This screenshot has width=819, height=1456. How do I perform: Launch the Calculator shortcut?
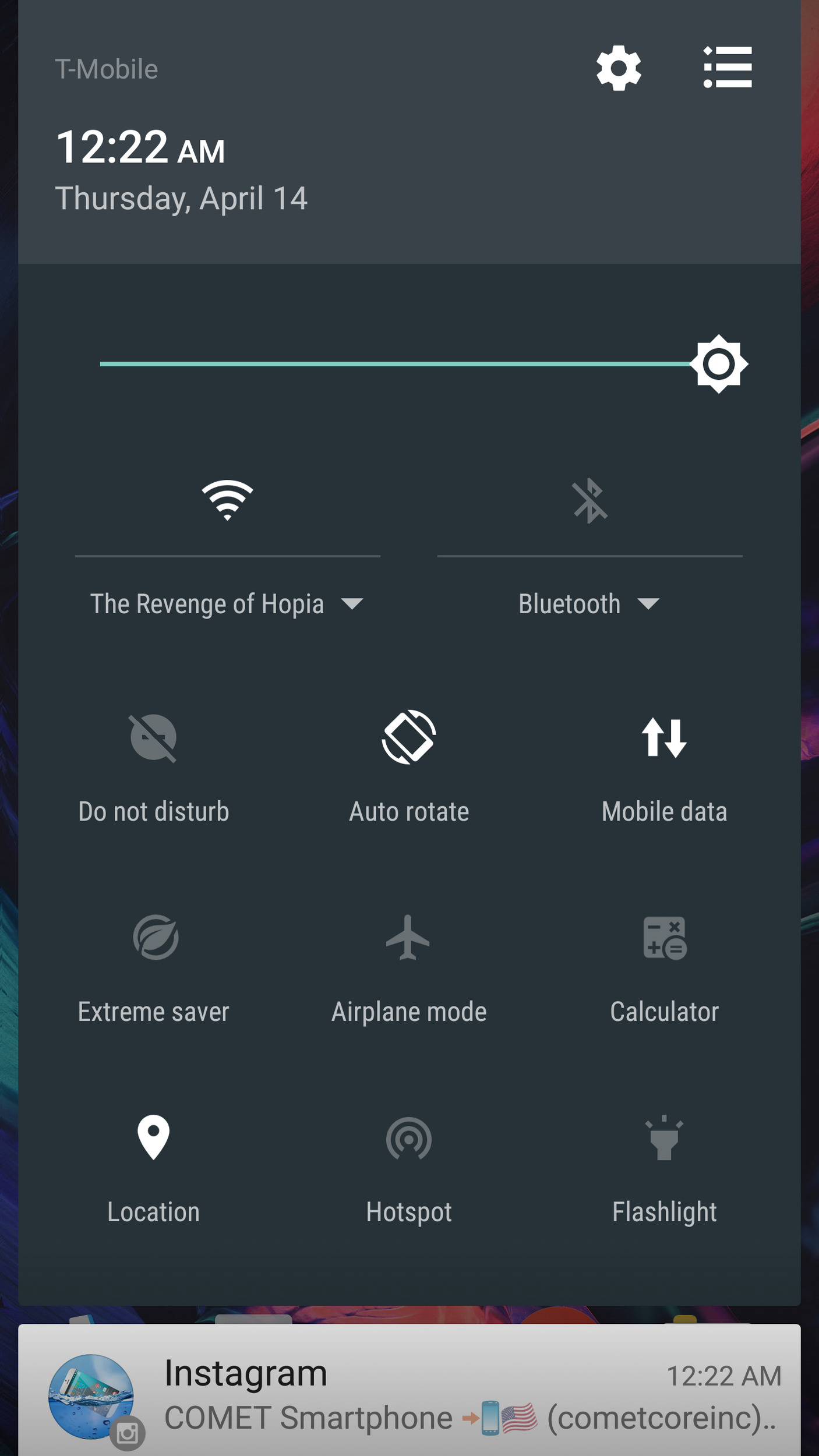664,938
